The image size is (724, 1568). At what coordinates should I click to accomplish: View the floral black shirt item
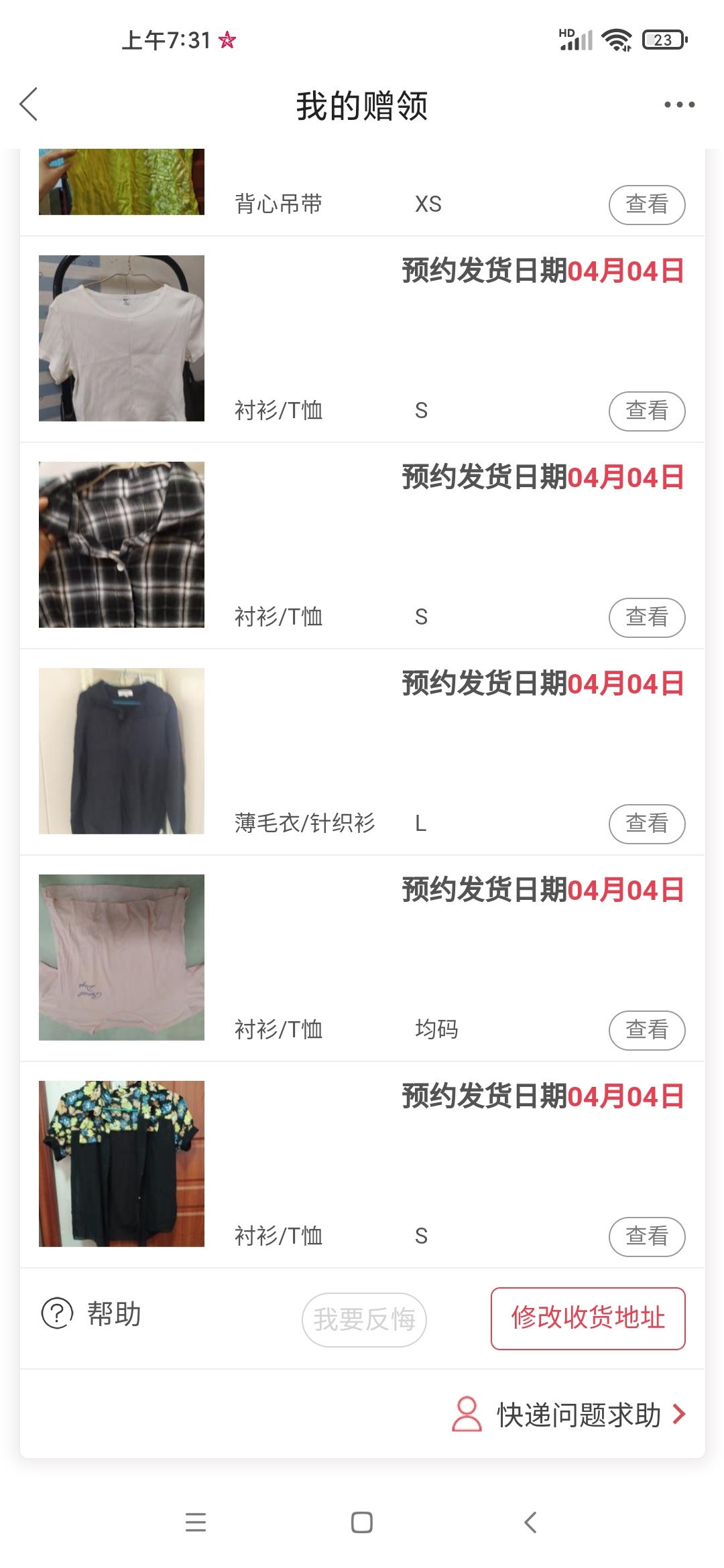click(x=646, y=1236)
